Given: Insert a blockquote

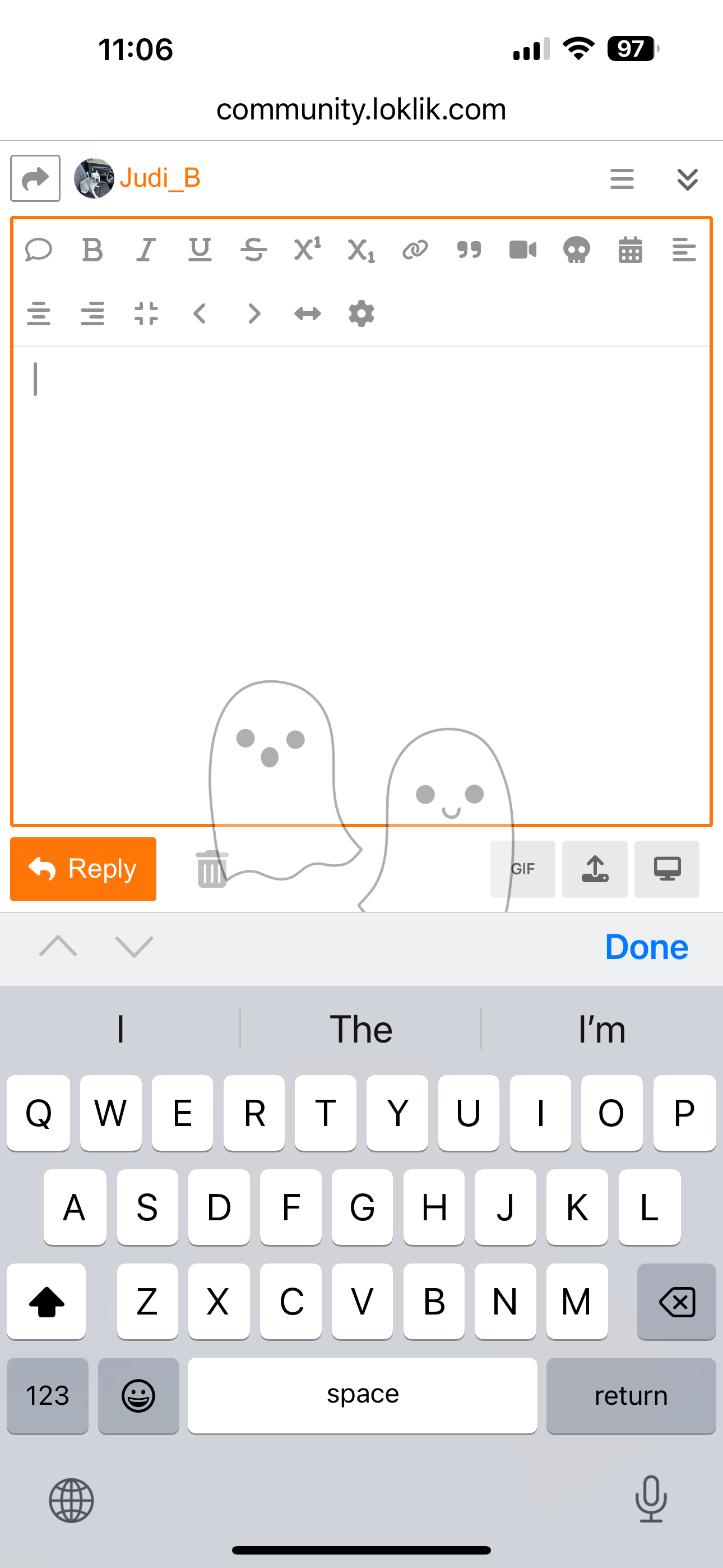Looking at the screenshot, I should click(x=469, y=250).
